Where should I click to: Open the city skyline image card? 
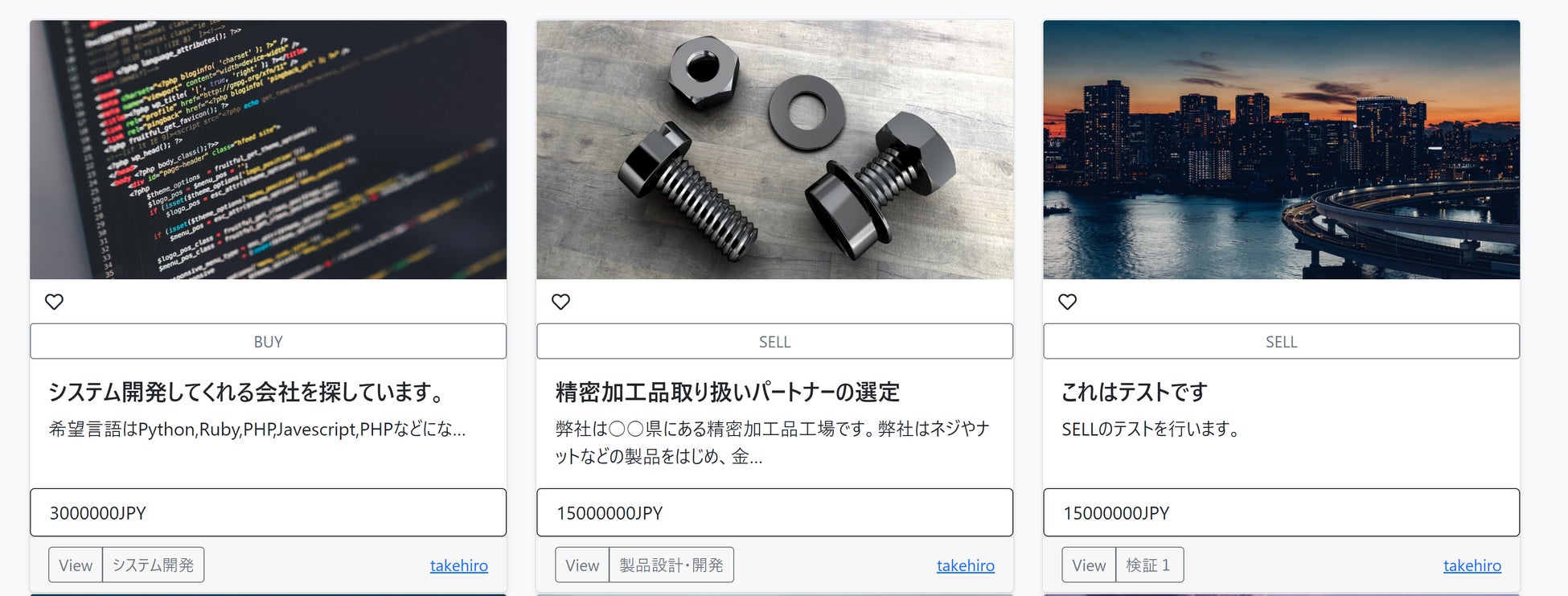1281,150
